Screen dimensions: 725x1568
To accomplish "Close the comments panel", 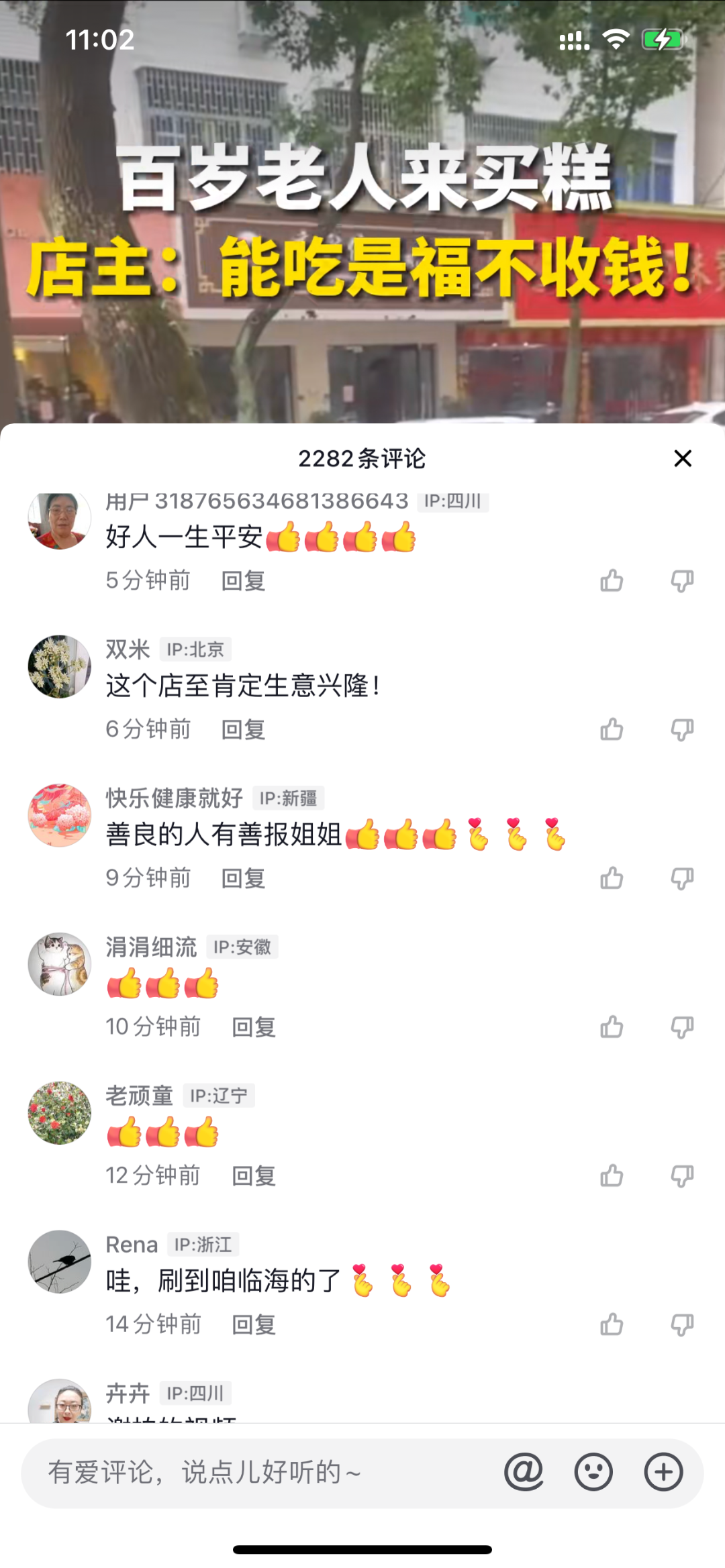I will tap(682, 458).
